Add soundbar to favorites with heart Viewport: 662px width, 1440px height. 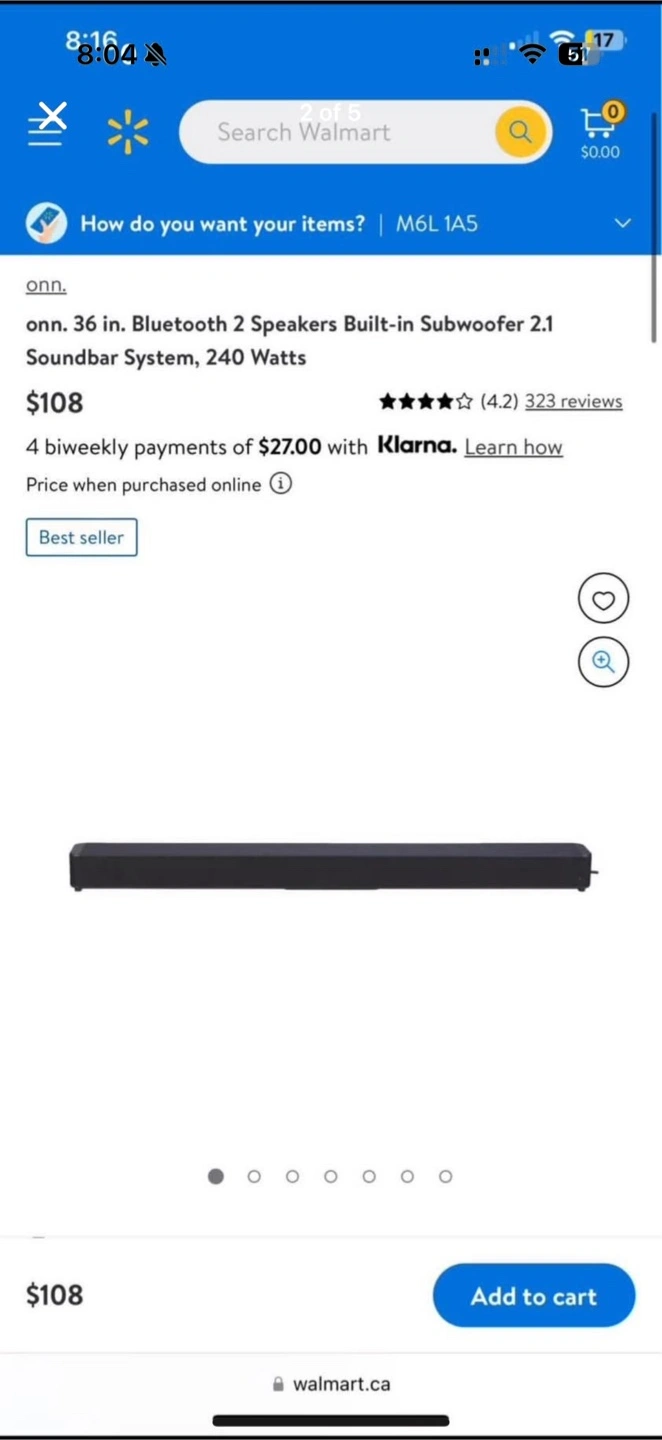603,599
